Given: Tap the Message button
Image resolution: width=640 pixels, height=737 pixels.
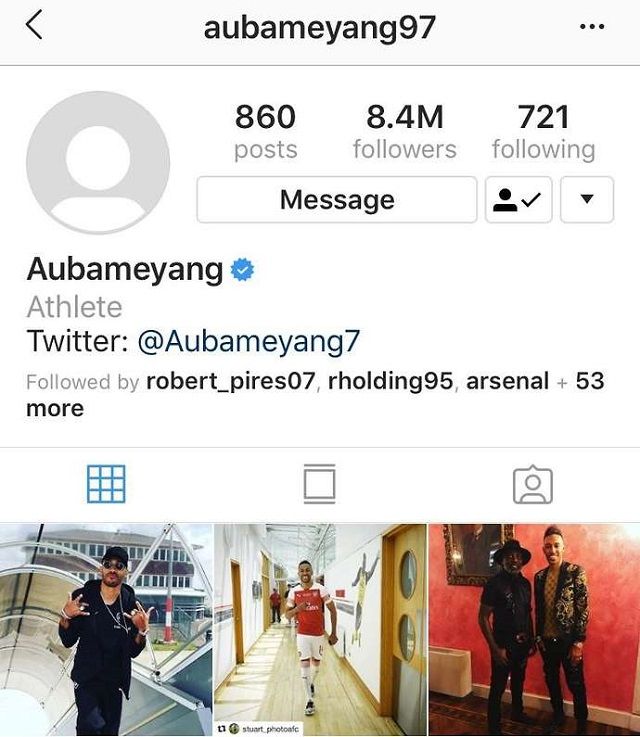Looking at the screenshot, I should 336,200.
